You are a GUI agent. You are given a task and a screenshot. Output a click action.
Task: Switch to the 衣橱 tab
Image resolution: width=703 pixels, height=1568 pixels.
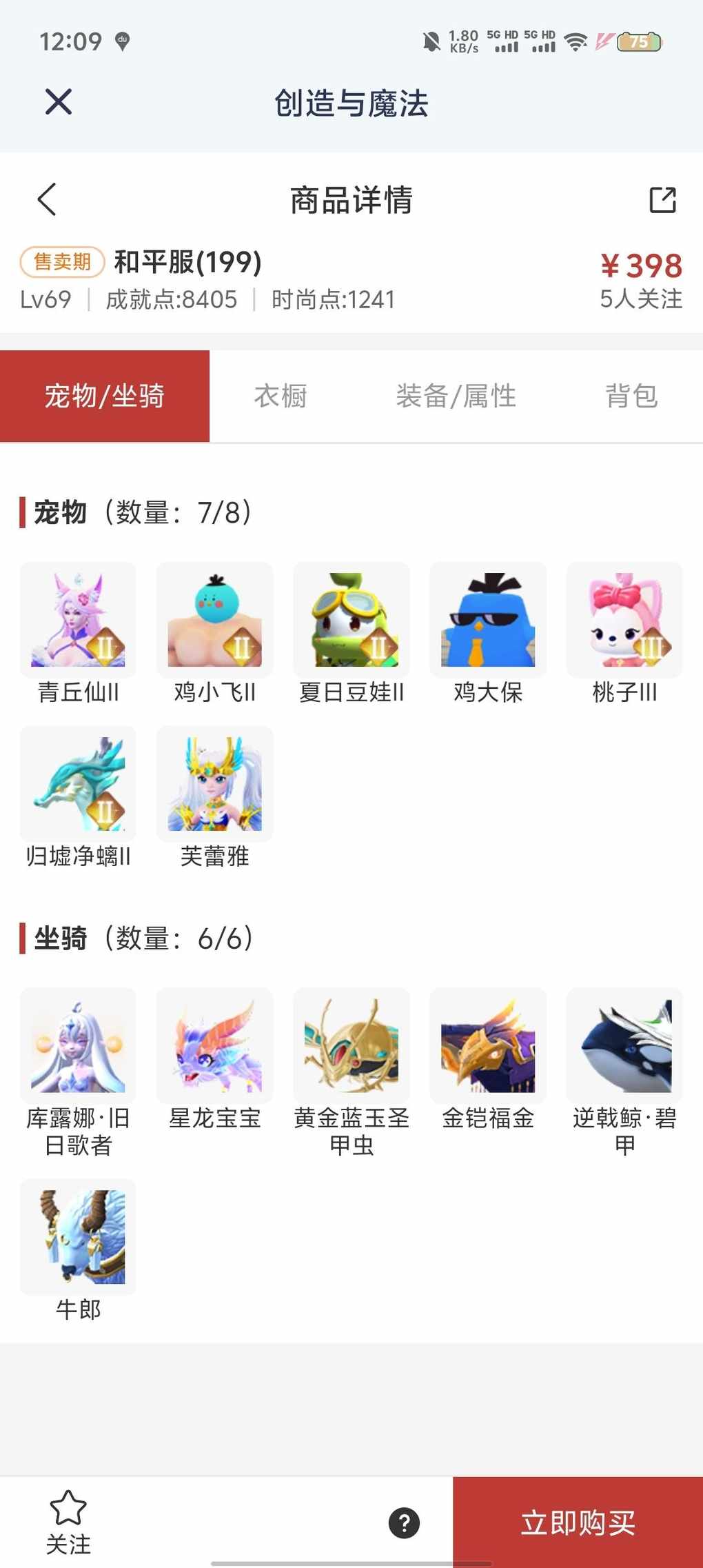(x=281, y=396)
